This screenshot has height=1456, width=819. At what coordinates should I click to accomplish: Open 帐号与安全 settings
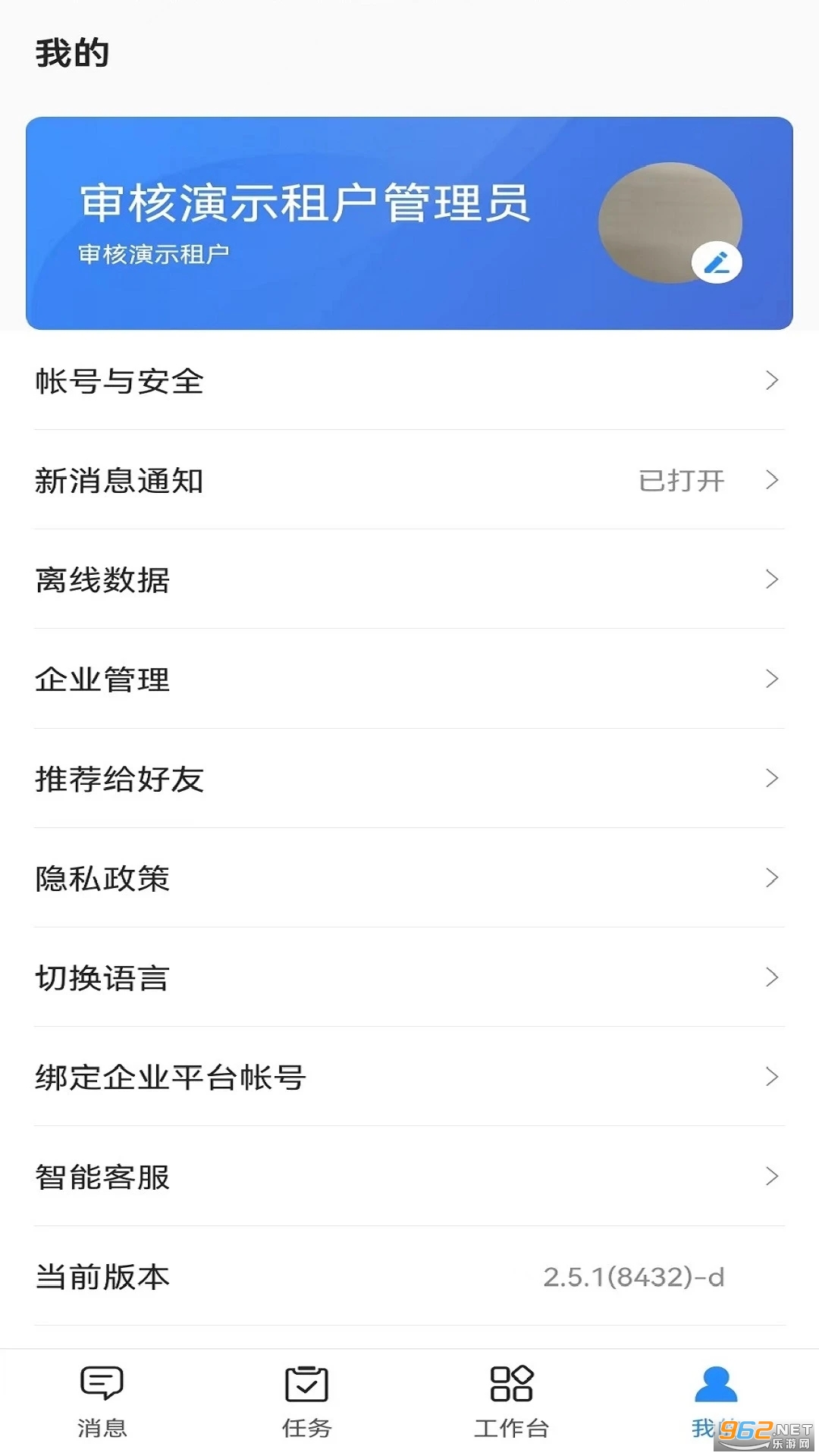click(x=409, y=381)
